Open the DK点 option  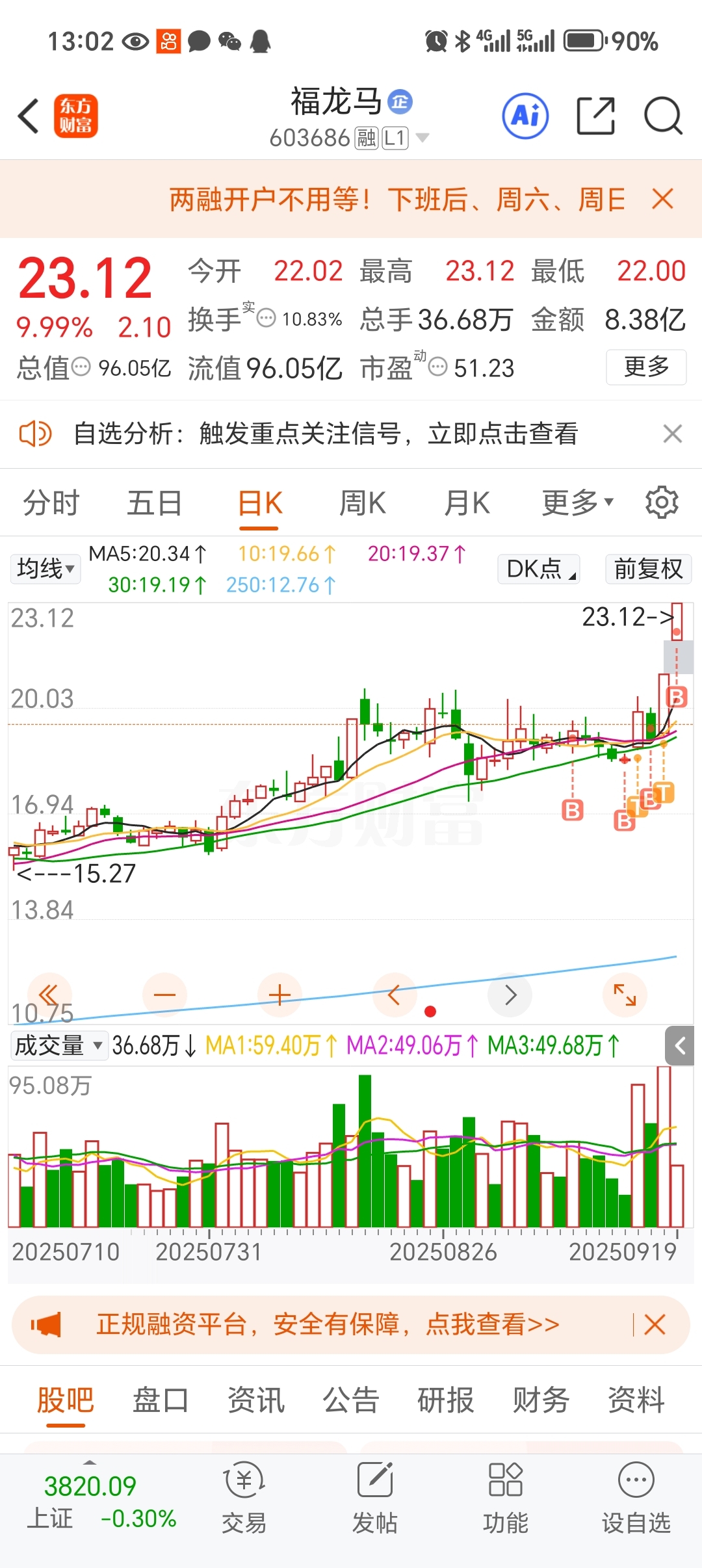pos(538,569)
